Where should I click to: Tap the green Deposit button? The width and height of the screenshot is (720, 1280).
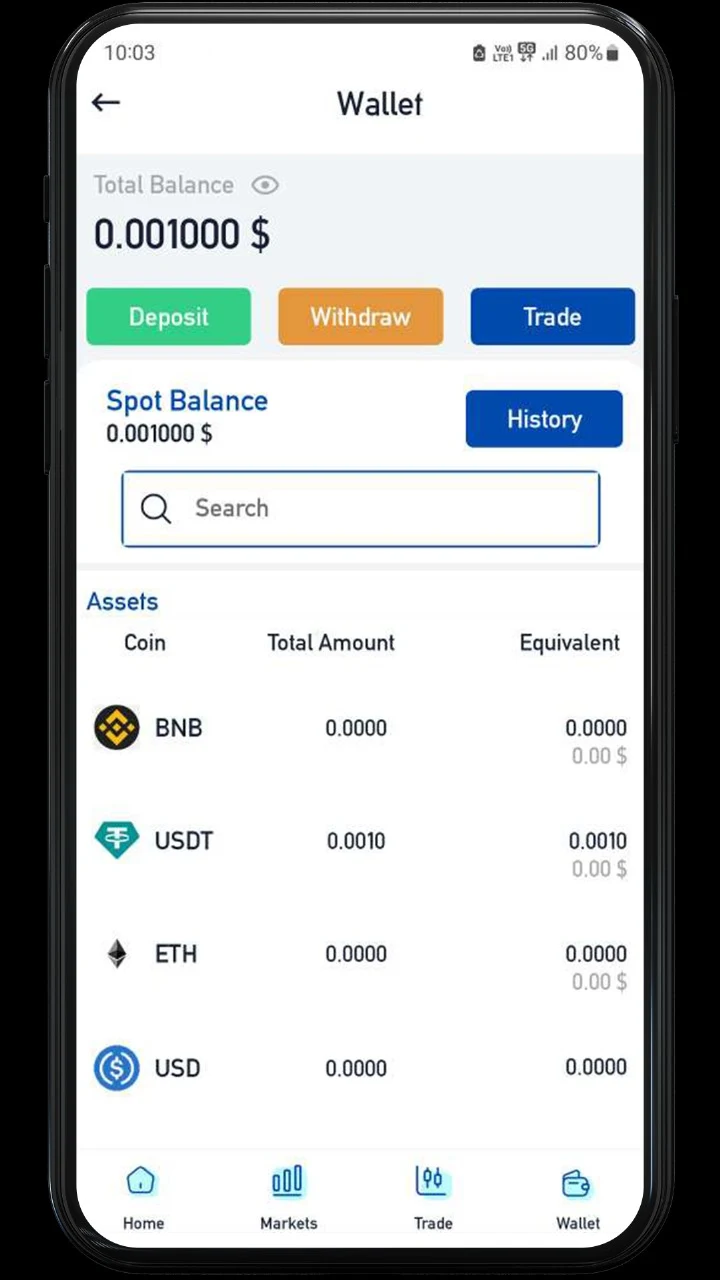[168, 317]
